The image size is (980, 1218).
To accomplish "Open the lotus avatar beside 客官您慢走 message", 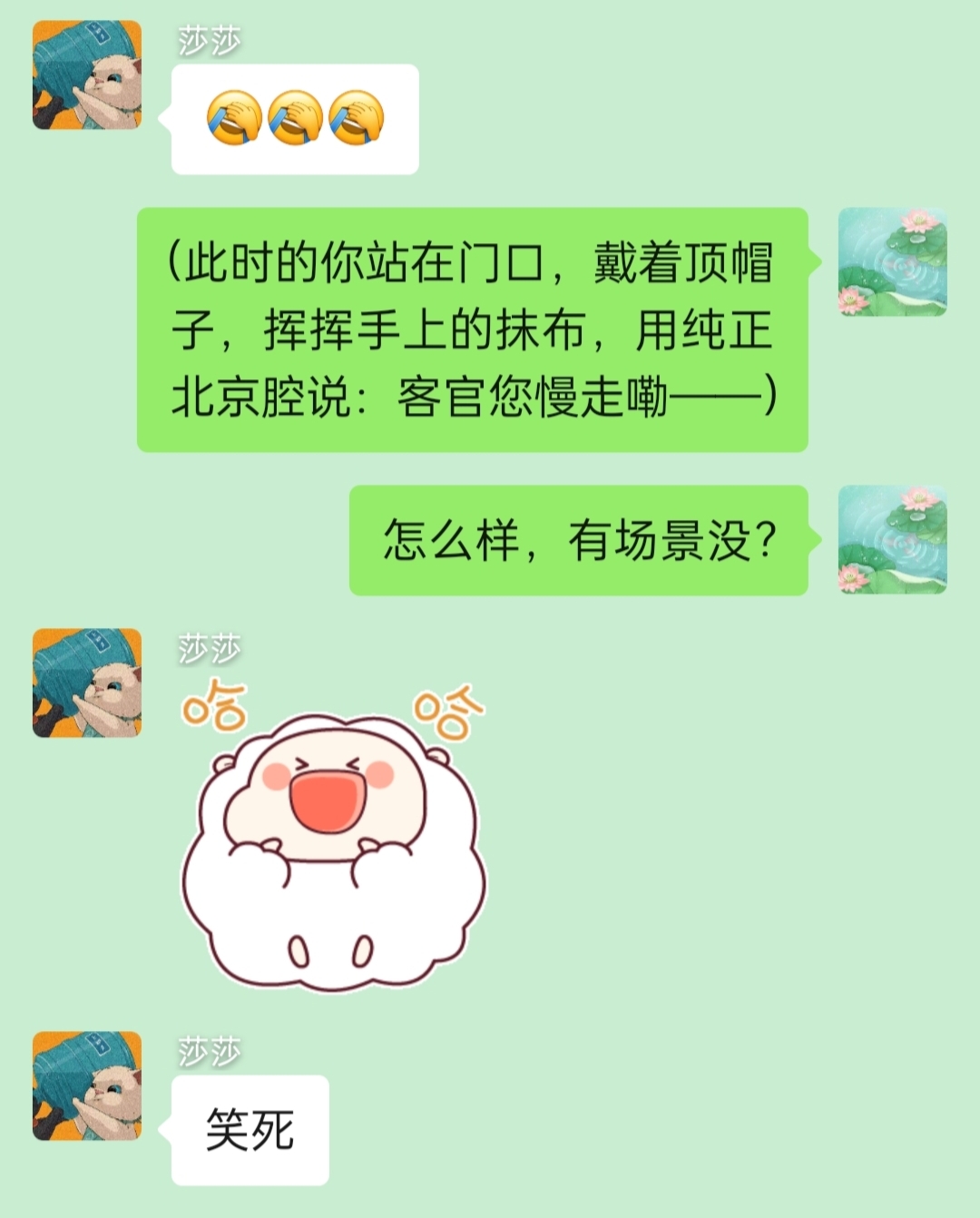I will coord(892,262).
